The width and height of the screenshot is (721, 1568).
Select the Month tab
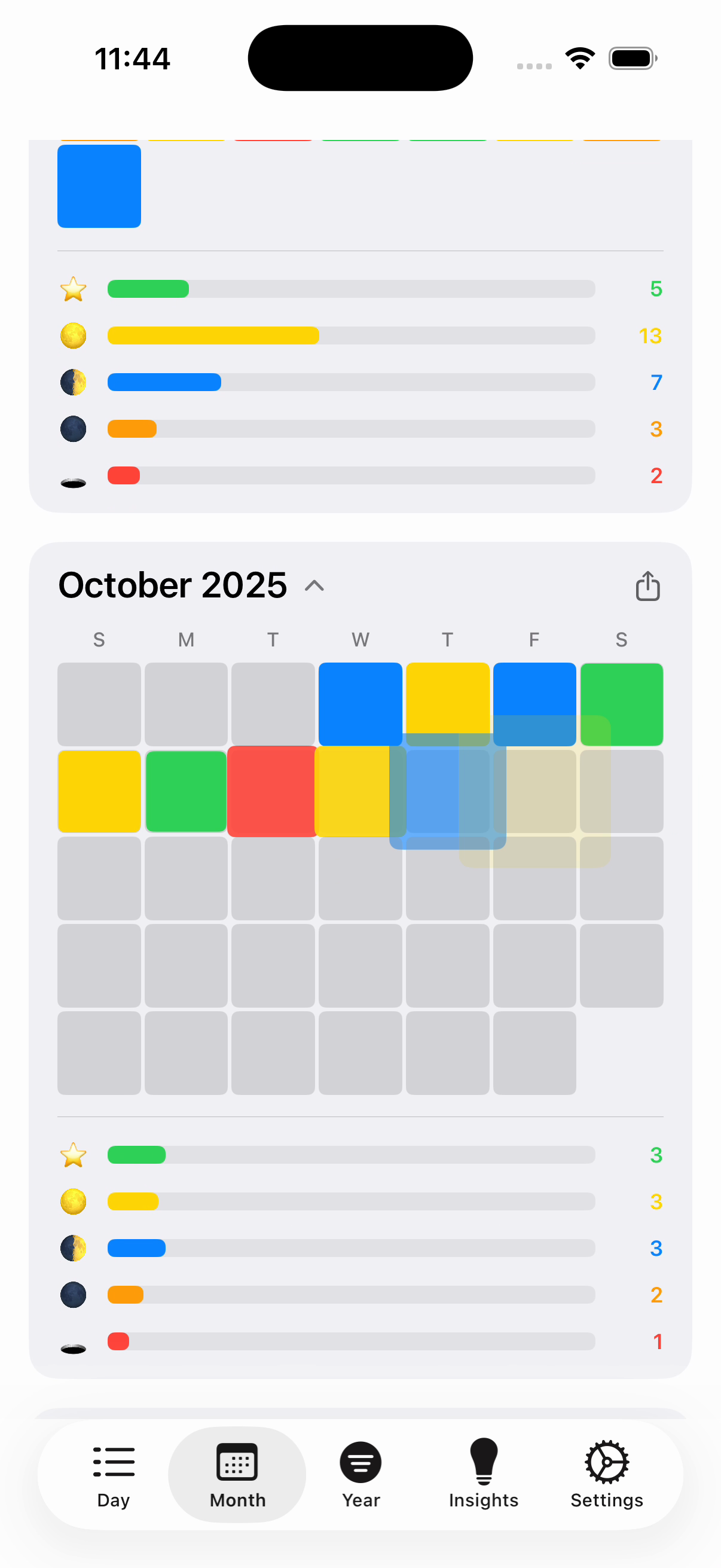(x=237, y=1474)
